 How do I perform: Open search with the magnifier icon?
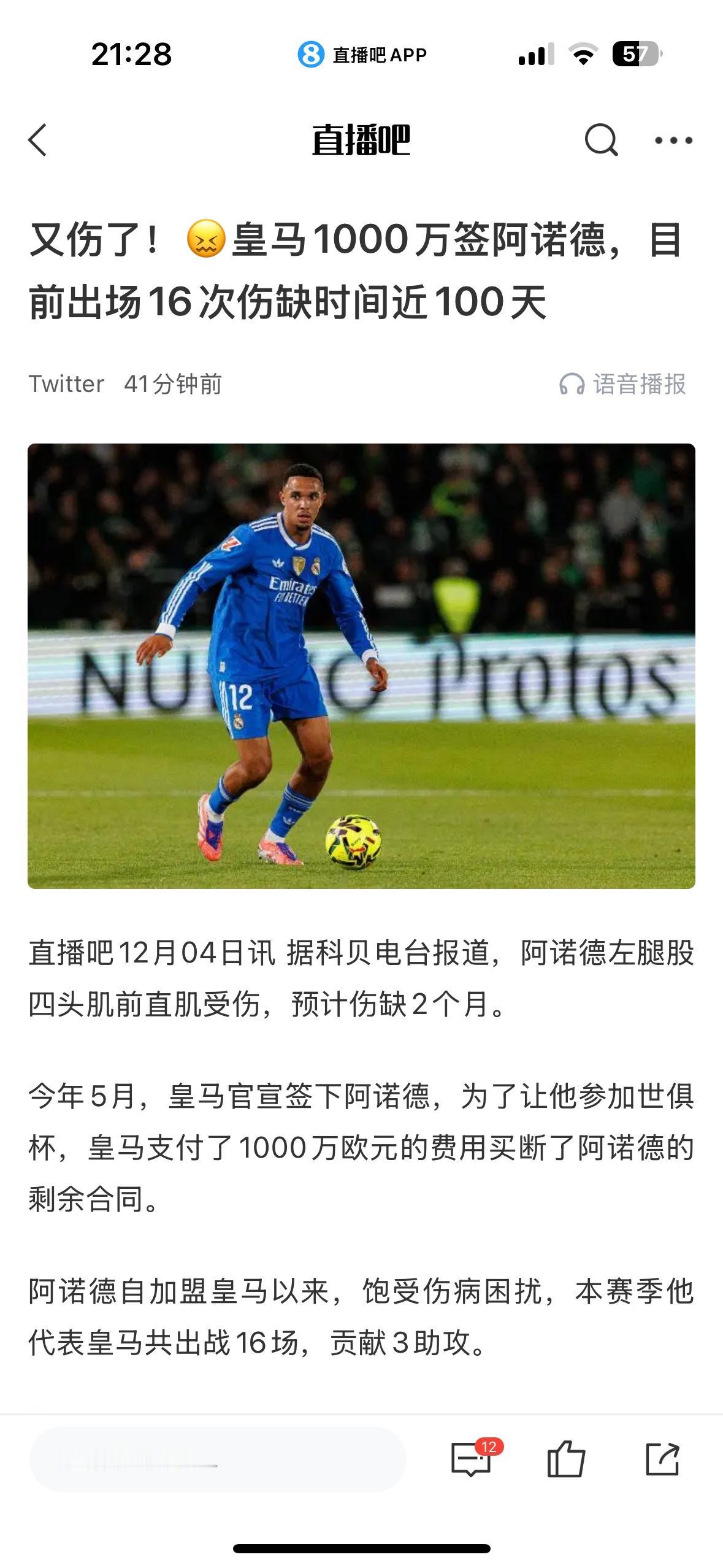600,140
